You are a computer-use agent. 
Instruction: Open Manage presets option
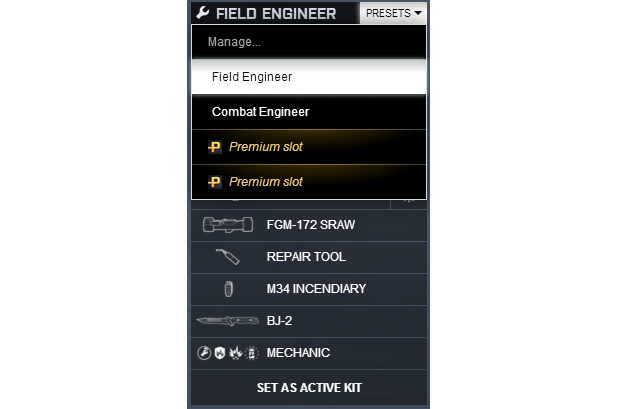tap(308, 42)
